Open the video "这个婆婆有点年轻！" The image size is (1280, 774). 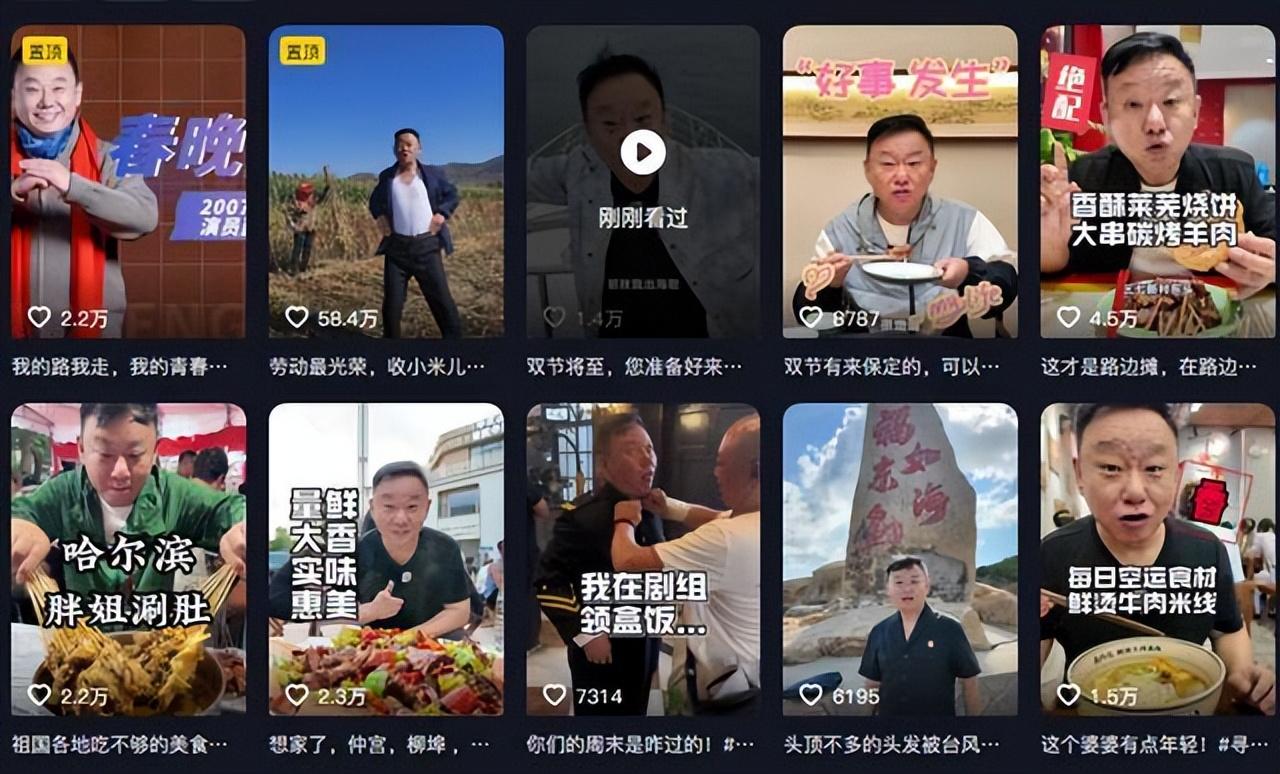click(x=1158, y=559)
